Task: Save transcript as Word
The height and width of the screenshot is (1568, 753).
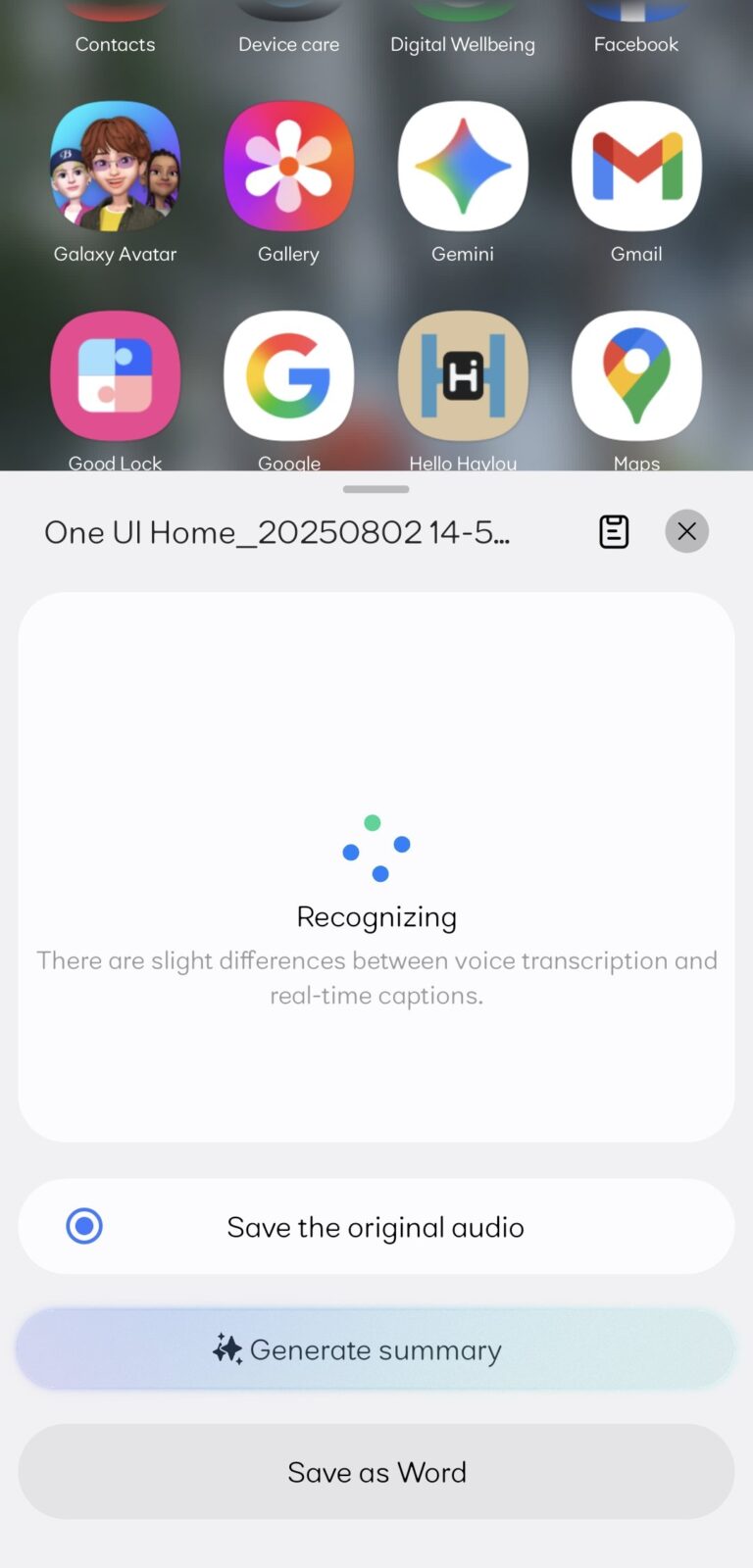Action: click(376, 1472)
